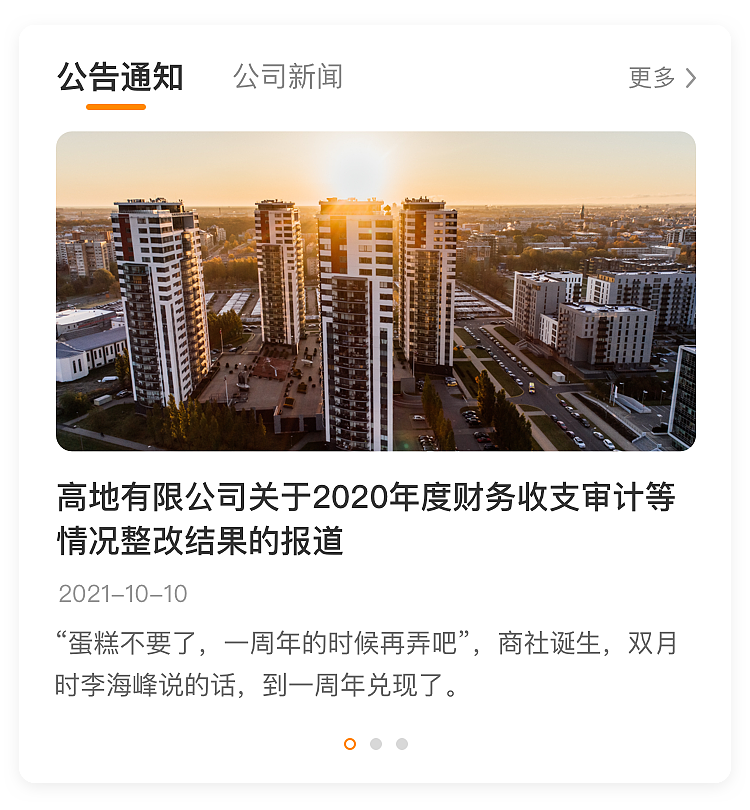Select the active first carousel dot

[x=349, y=744]
